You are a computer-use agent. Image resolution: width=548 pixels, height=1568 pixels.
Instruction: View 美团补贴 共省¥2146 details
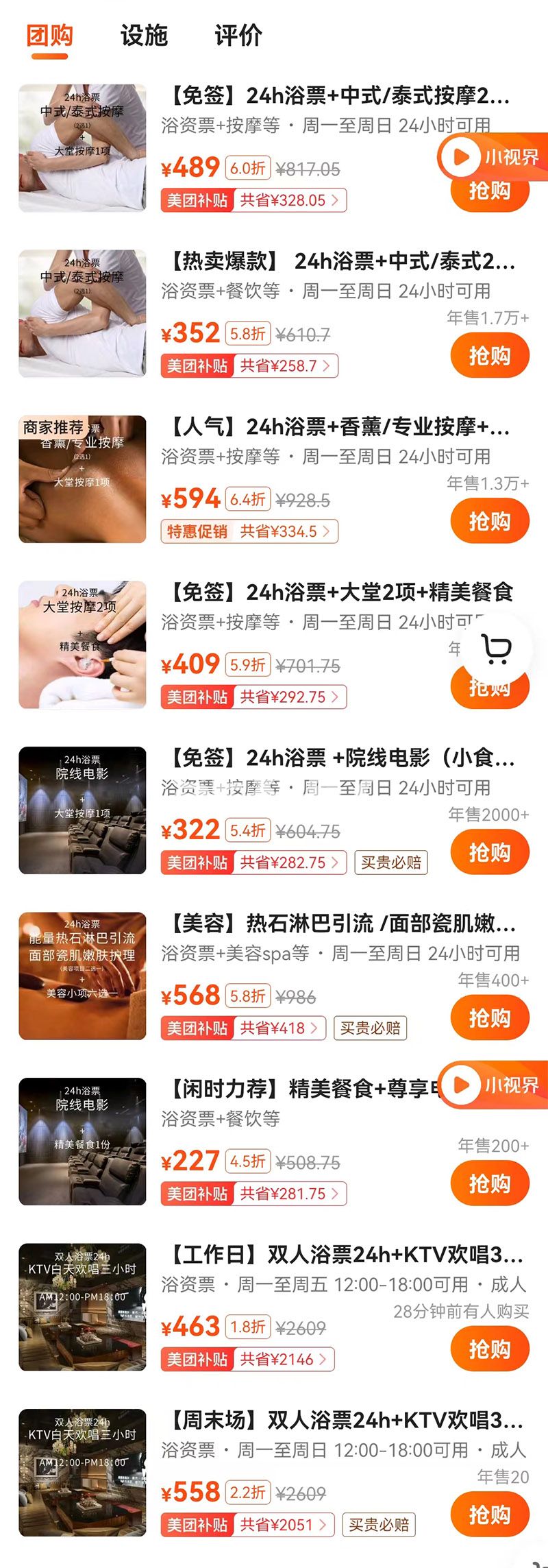(x=247, y=1359)
